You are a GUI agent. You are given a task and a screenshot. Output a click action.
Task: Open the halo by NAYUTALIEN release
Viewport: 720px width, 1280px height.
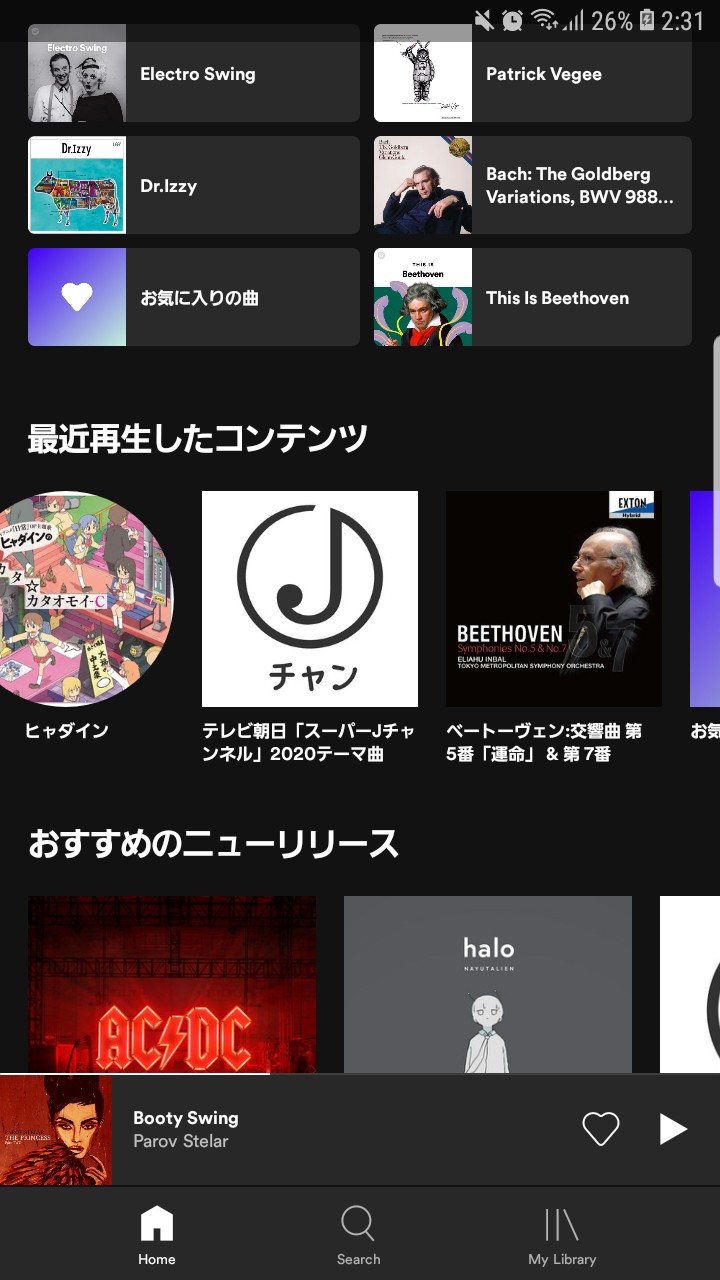point(488,985)
